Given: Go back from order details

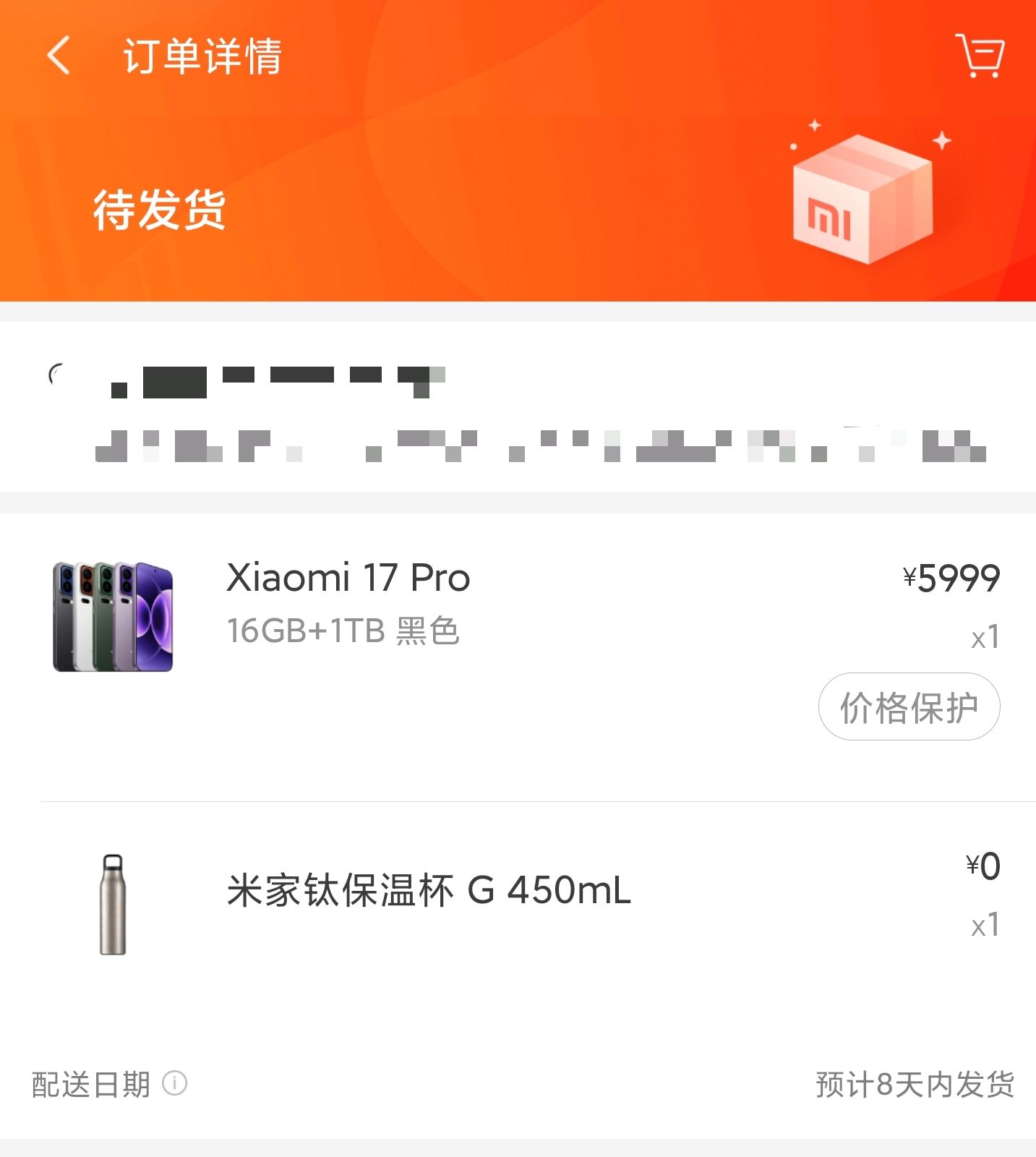Looking at the screenshot, I should point(59,56).
